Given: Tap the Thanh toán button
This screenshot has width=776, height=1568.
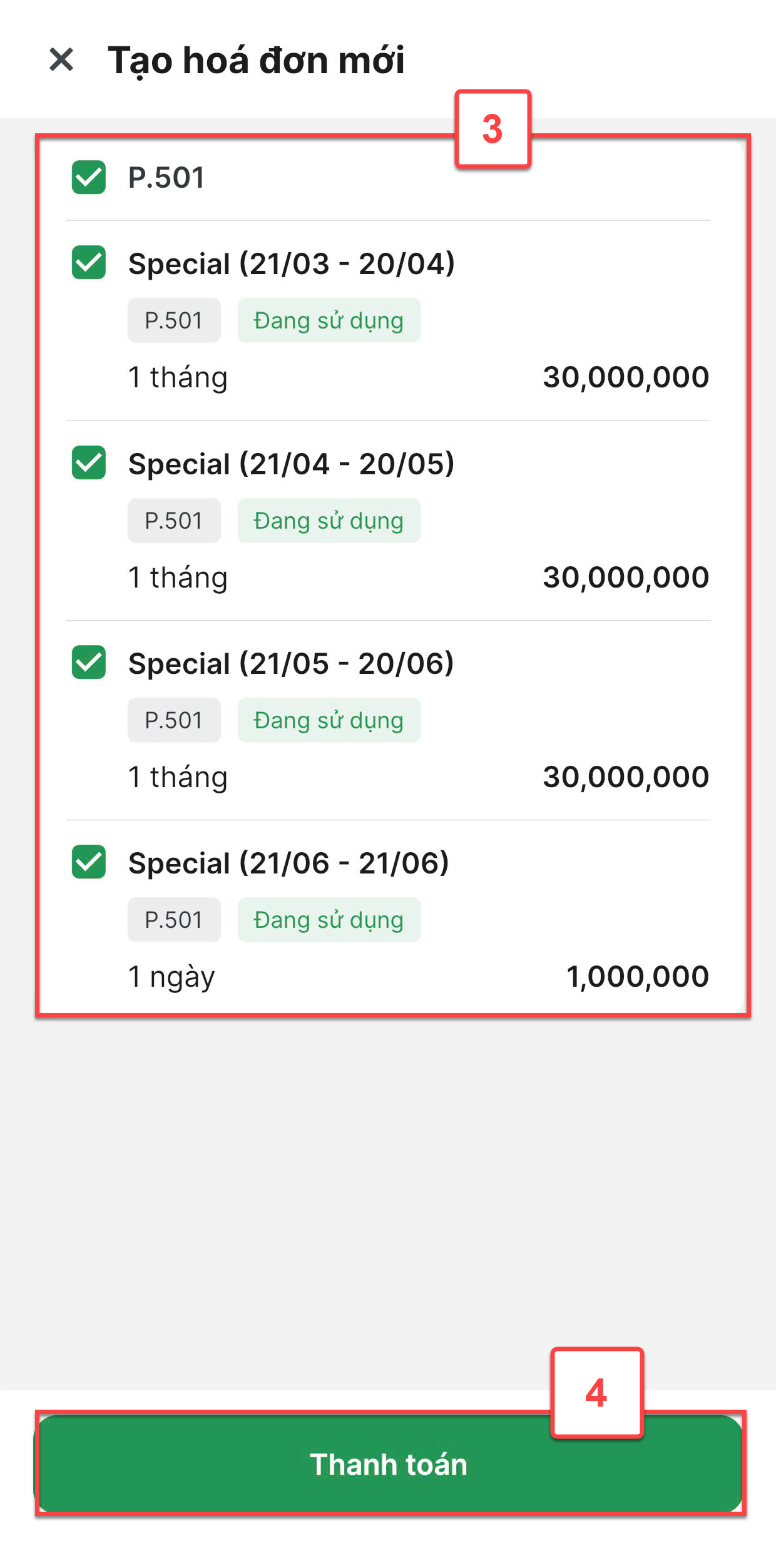Looking at the screenshot, I should coord(388,1464).
